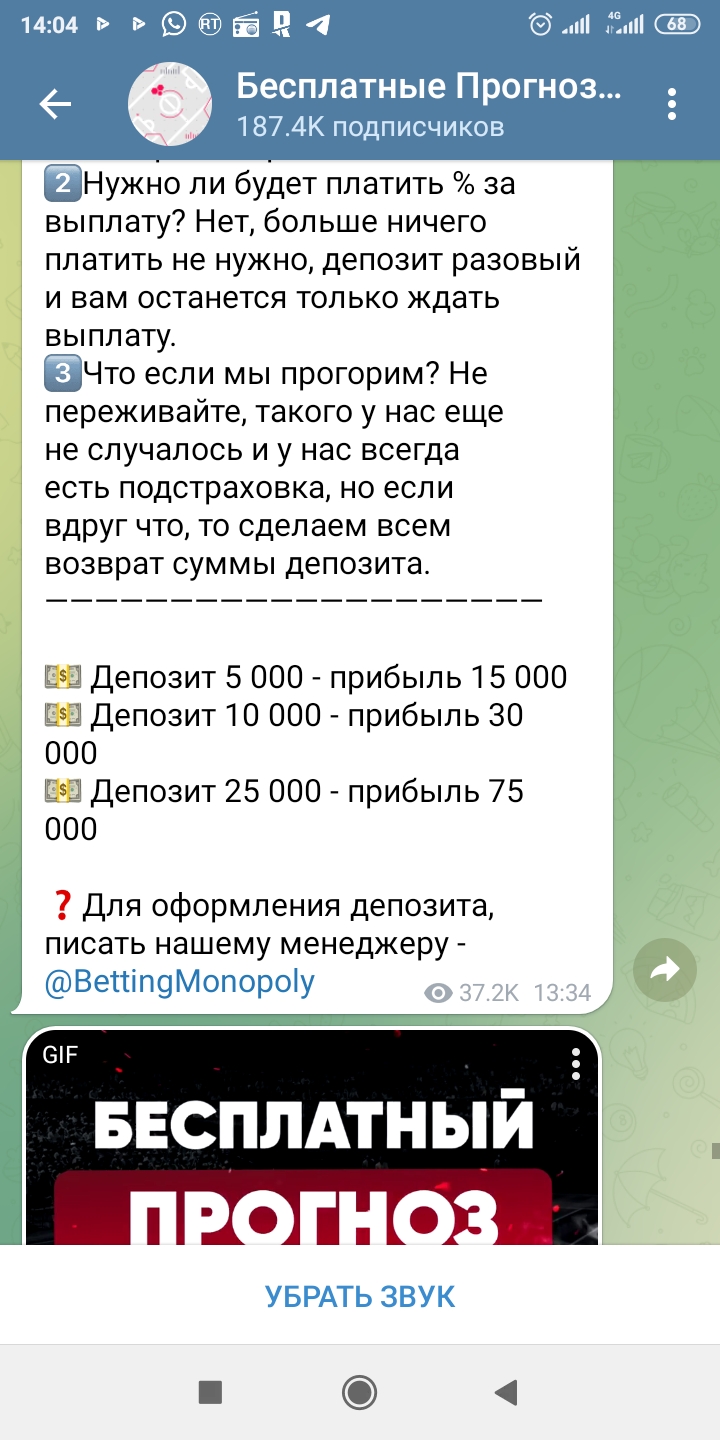This screenshot has height=1440, width=720.
Task: Open the channel info via title Бесплатные Прогноз
Action: coord(429,88)
